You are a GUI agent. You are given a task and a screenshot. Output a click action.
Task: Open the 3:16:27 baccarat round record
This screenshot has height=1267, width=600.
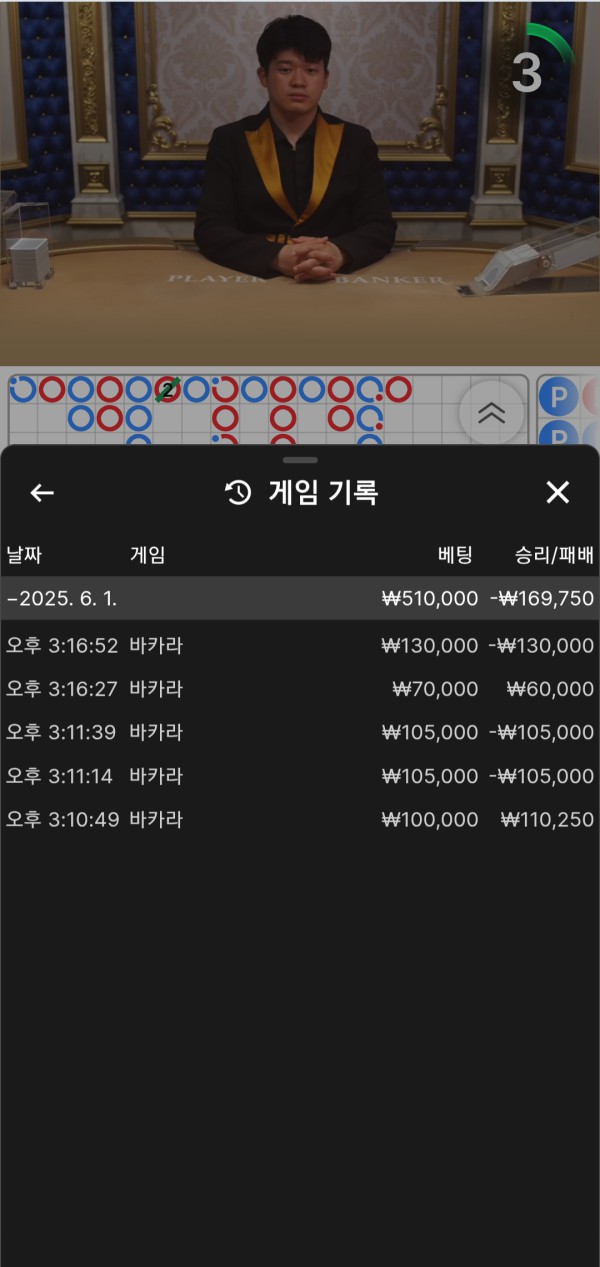300,689
